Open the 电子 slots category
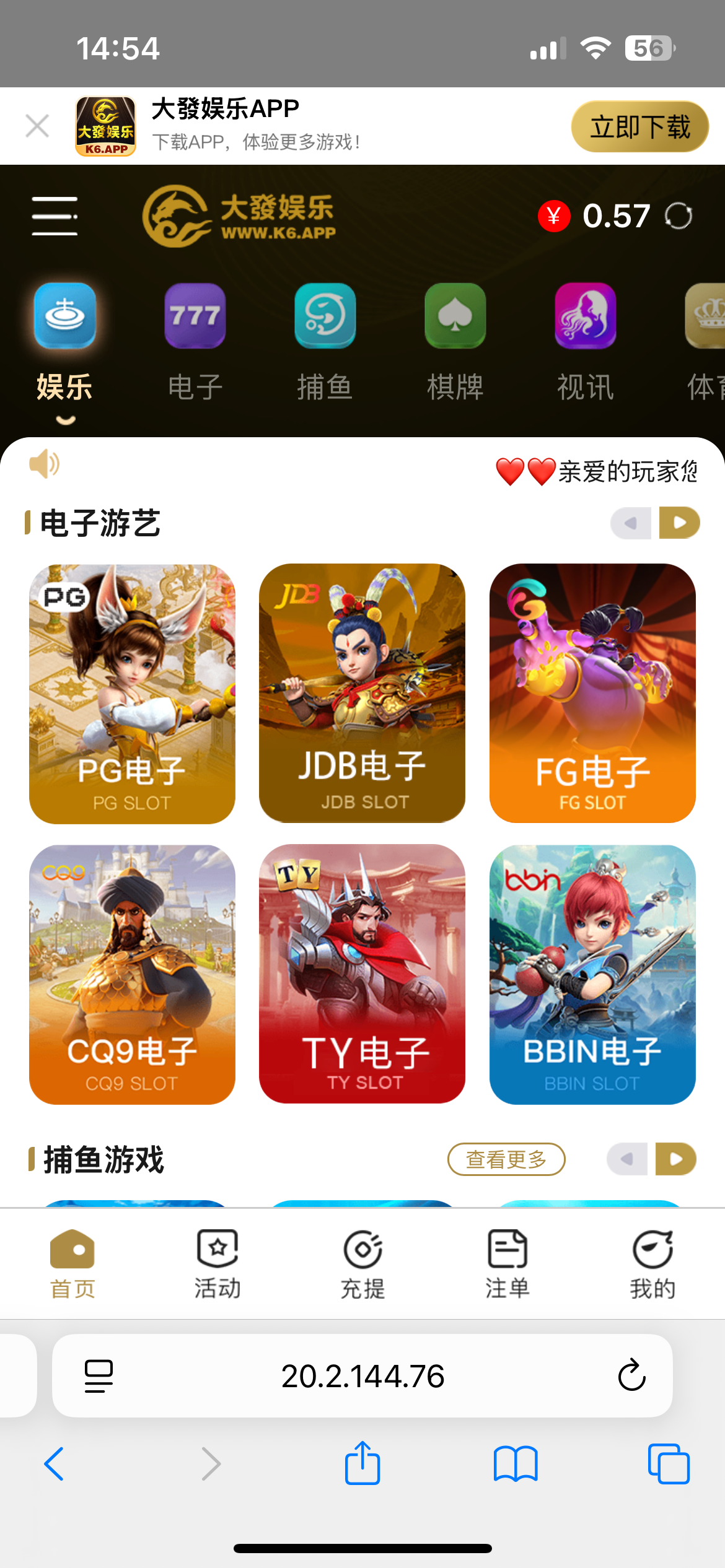Viewport: 725px width, 1568px height. pyautogui.click(x=195, y=317)
